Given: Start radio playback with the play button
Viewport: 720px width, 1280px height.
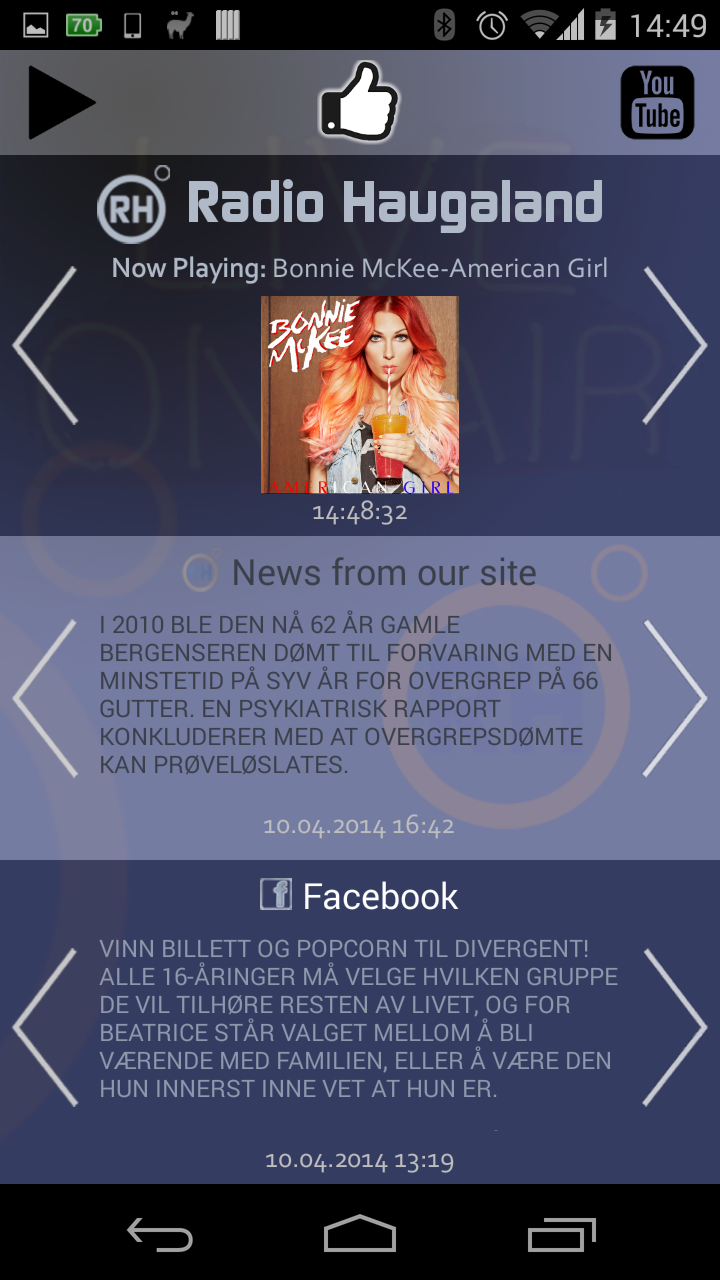Looking at the screenshot, I should point(61,102).
